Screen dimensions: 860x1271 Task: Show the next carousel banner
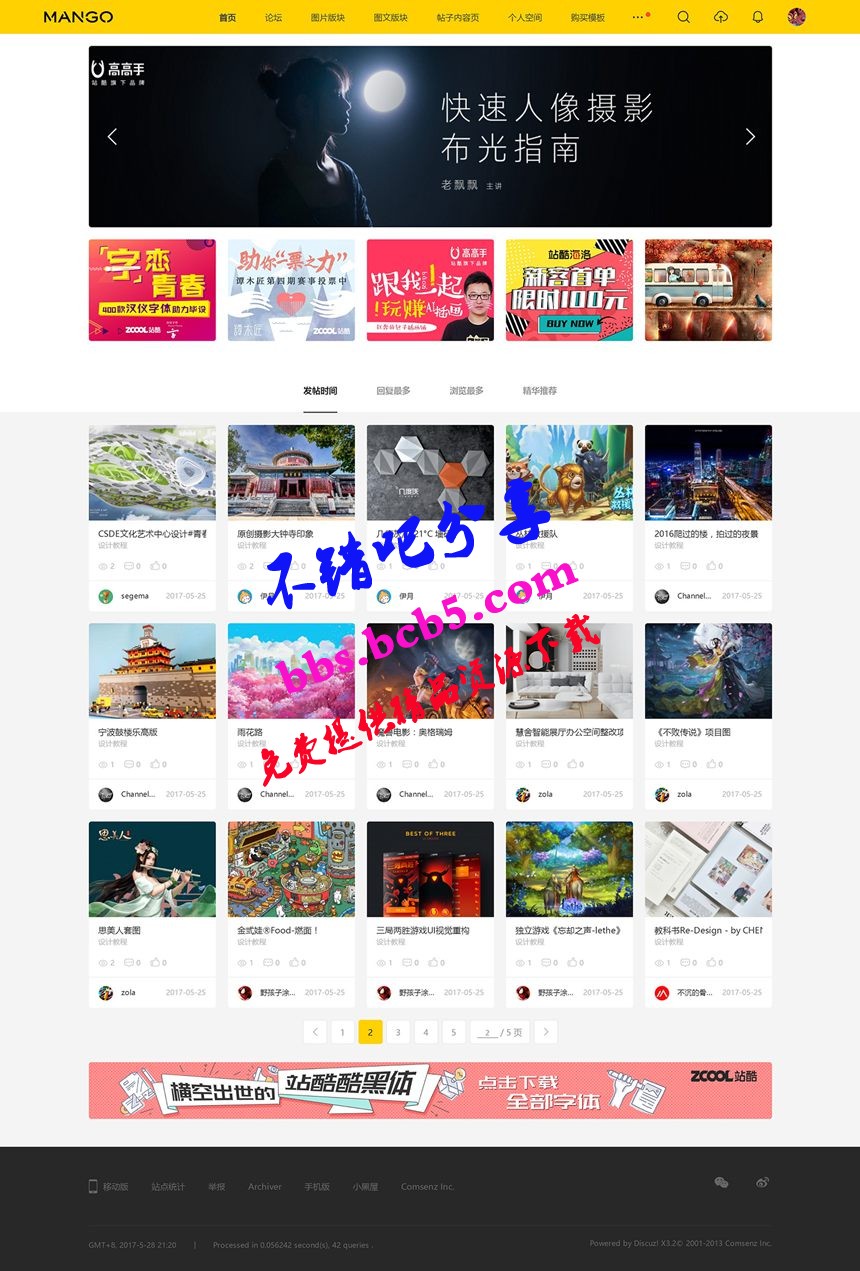750,137
